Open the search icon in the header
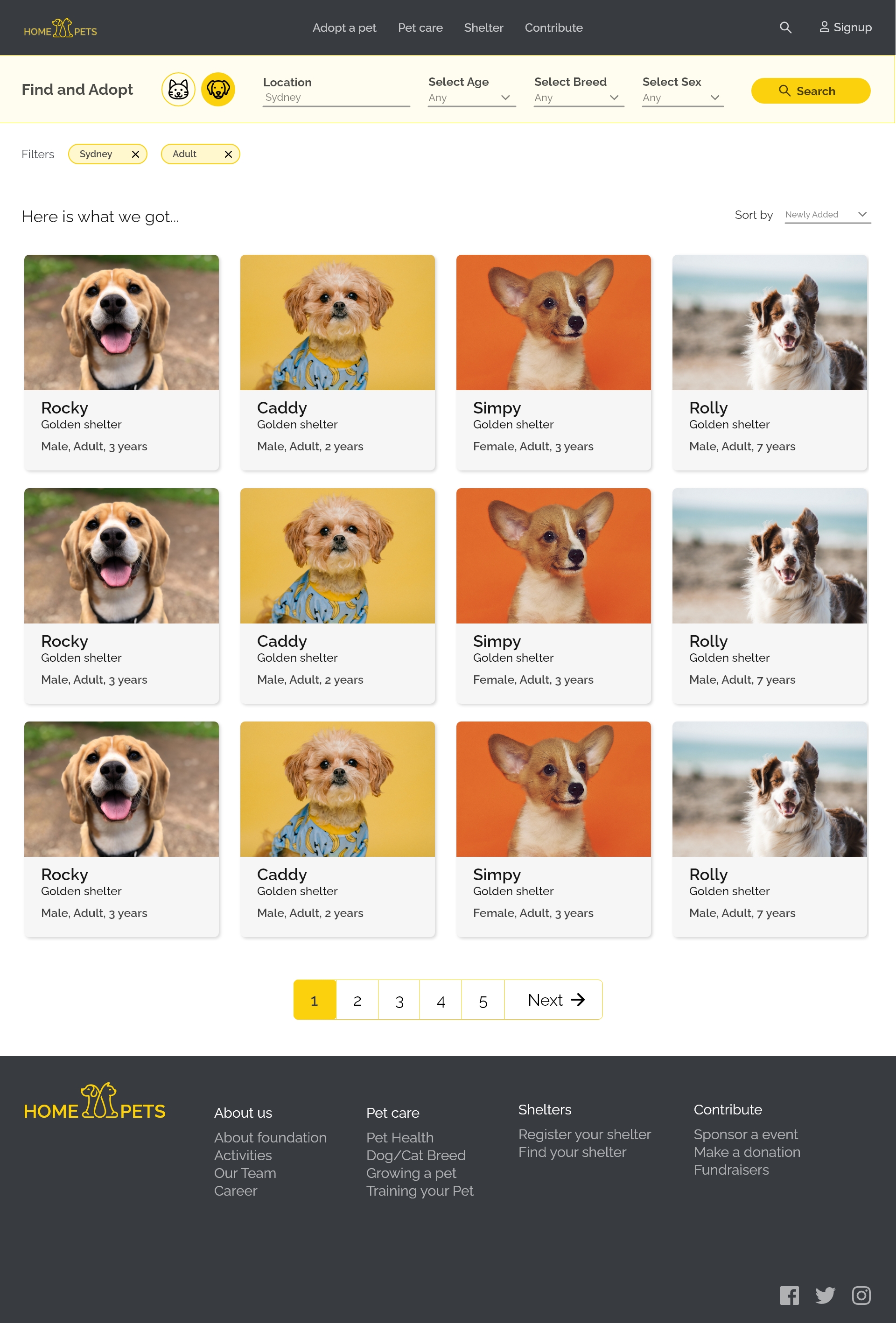The height and width of the screenshot is (1324, 896). coord(785,28)
